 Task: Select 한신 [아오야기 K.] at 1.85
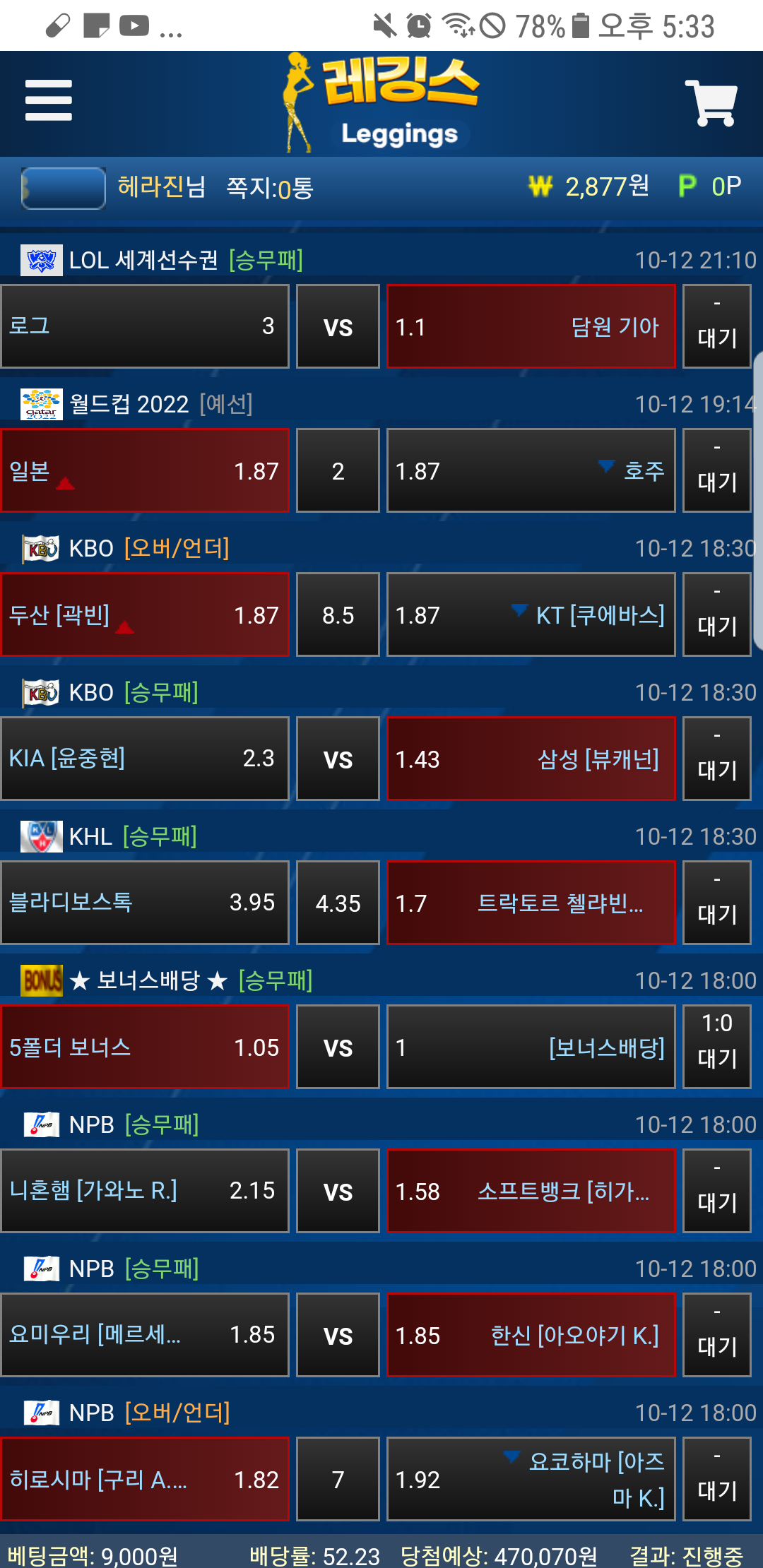click(531, 1336)
